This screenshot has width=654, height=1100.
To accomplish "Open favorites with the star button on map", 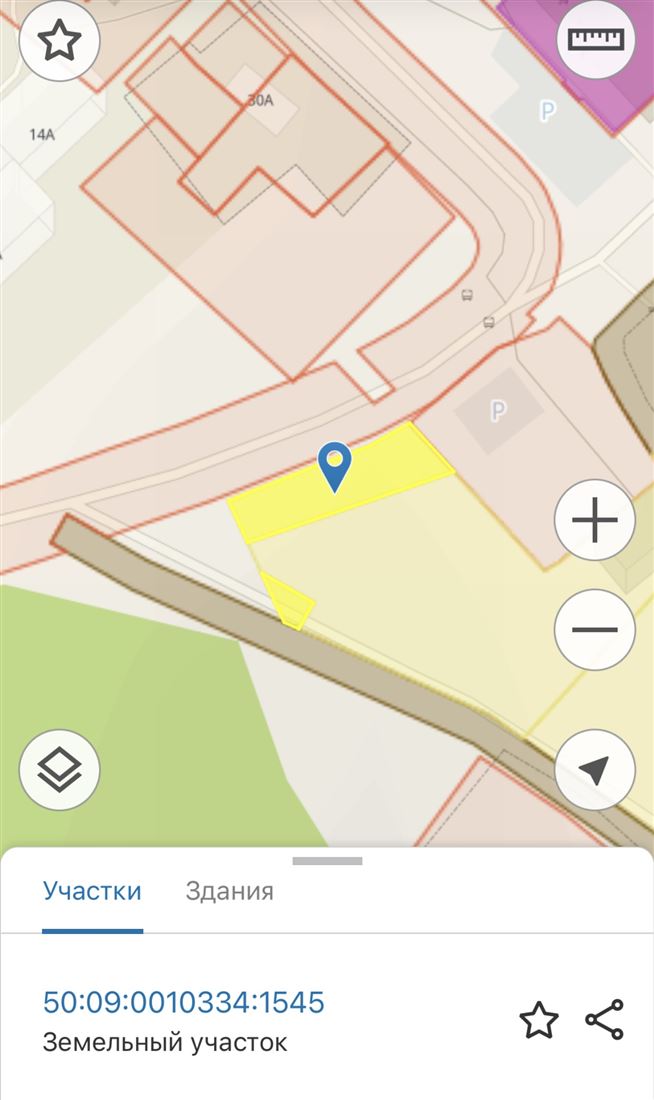I will point(59,41).
